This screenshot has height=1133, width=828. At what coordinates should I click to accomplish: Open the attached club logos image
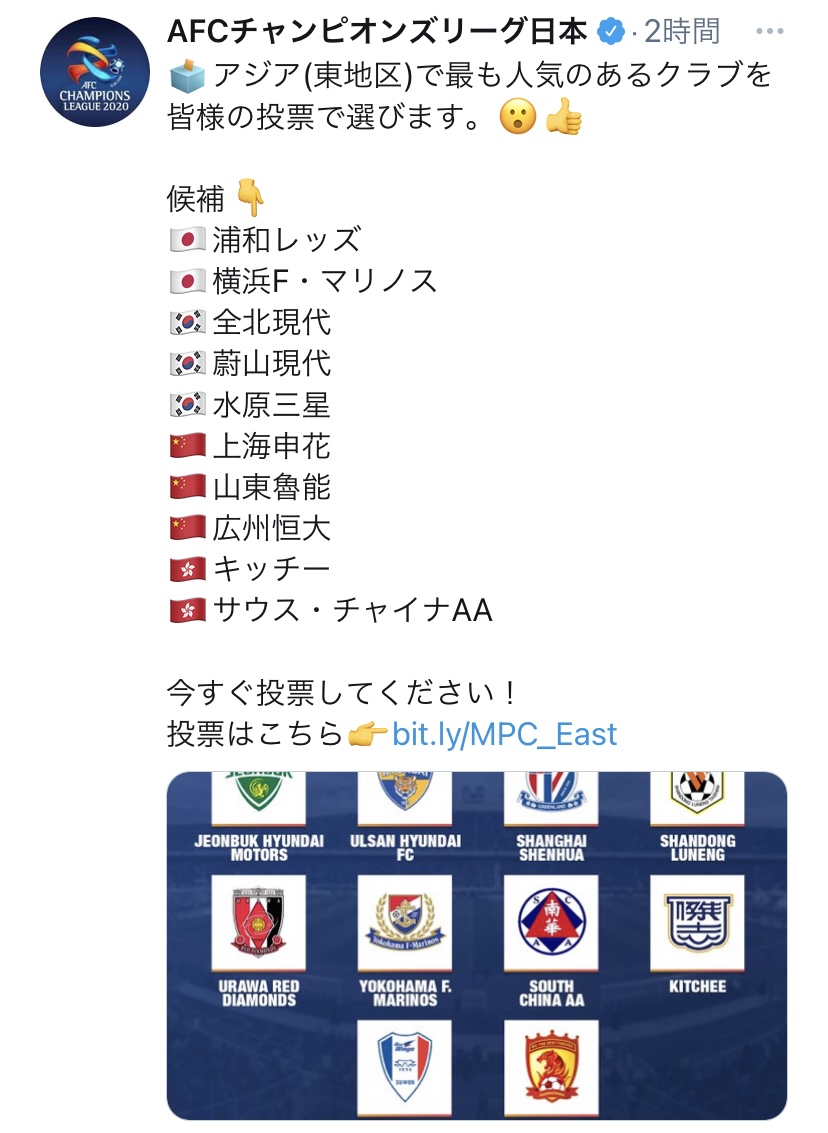(x=477, y=945)
